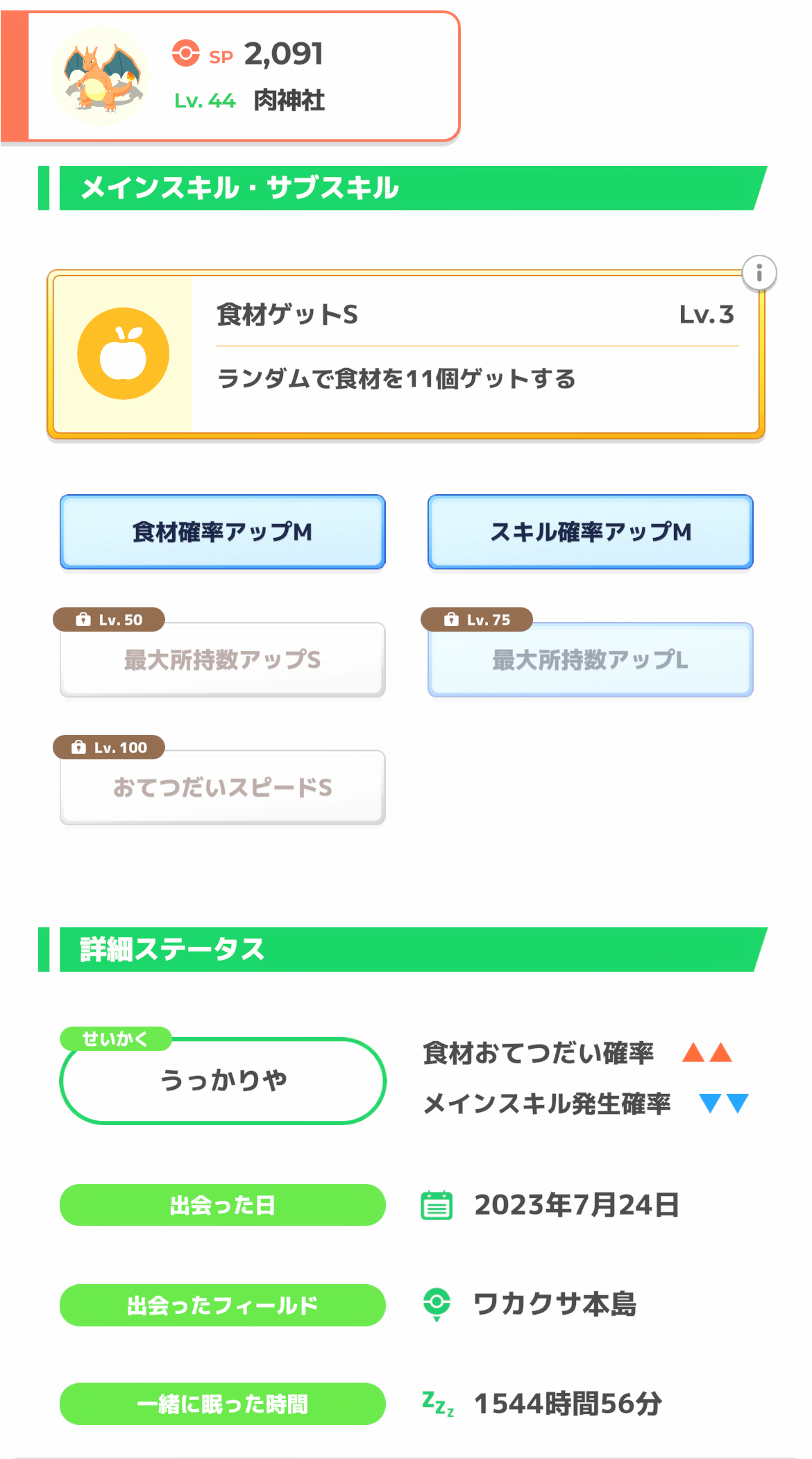View locked 最大所持数アップS sub skill
Viewport: 812px width, 1459px height.
pyautogui.click(x=222, y=659)
